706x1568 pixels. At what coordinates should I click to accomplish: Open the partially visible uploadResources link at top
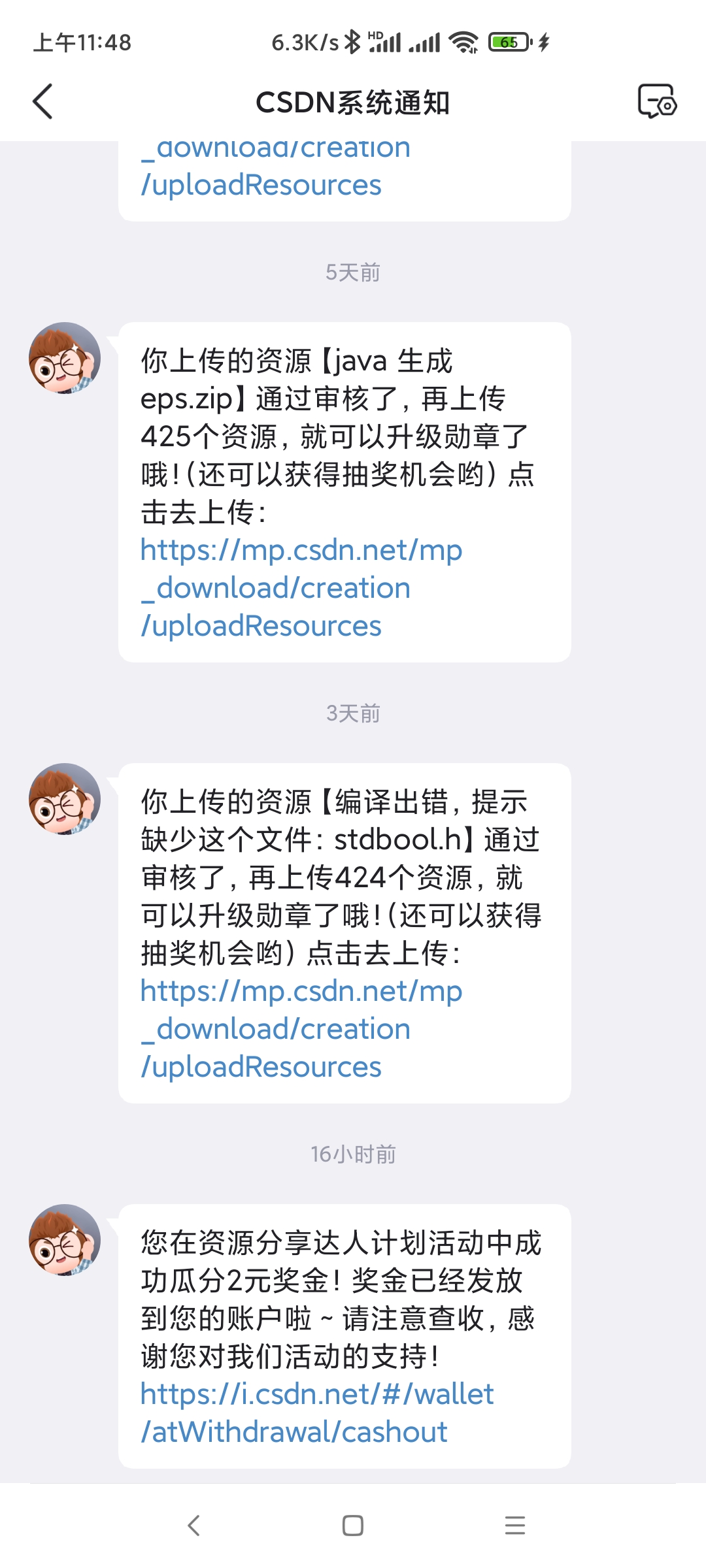(261, 184)
